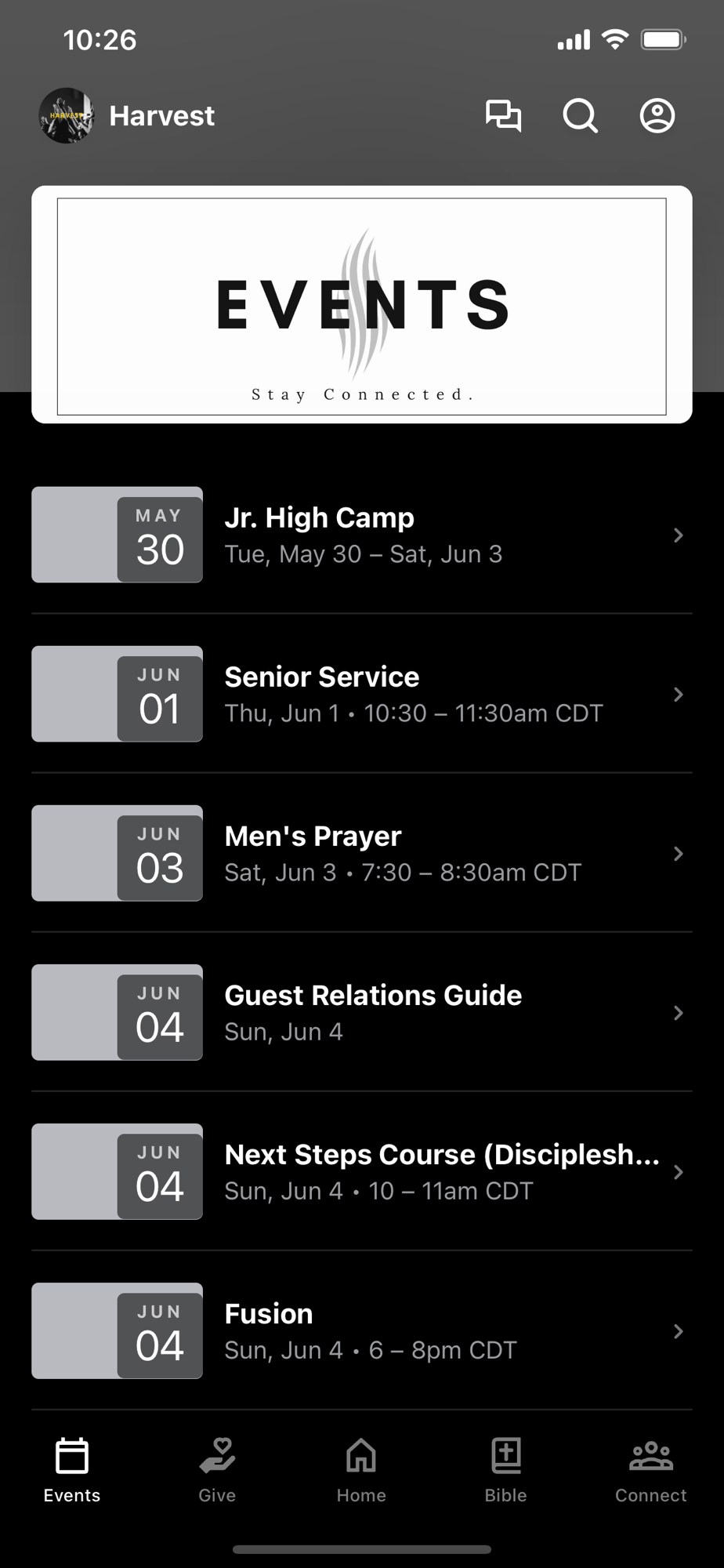The image size is (724, 1568).
Task: Open the Next Steps Course event
Action: pos(362,1172)
